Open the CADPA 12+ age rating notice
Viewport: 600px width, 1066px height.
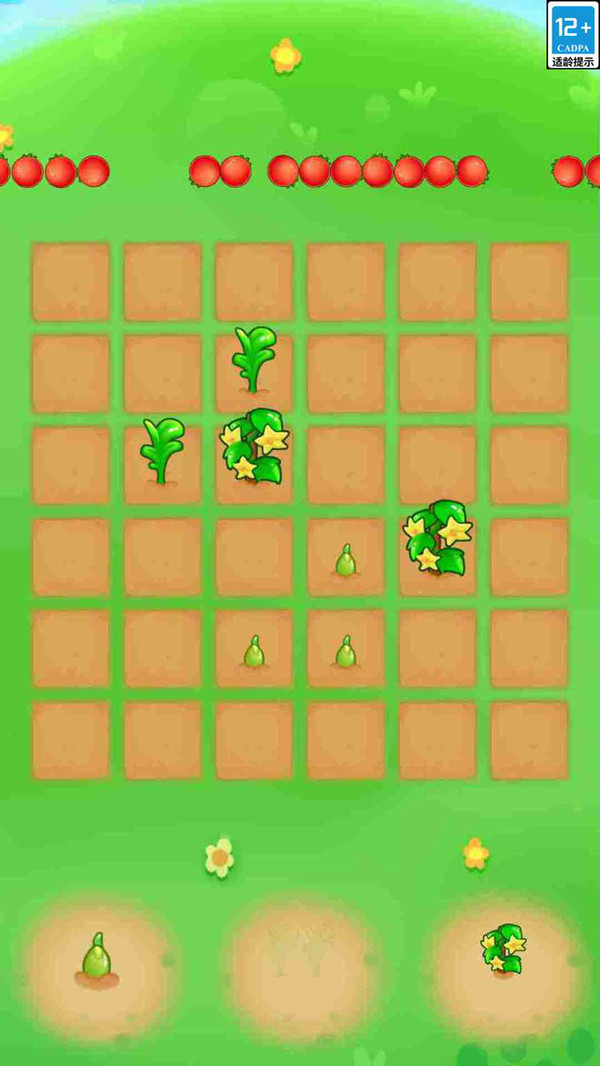tap(573, 35)
